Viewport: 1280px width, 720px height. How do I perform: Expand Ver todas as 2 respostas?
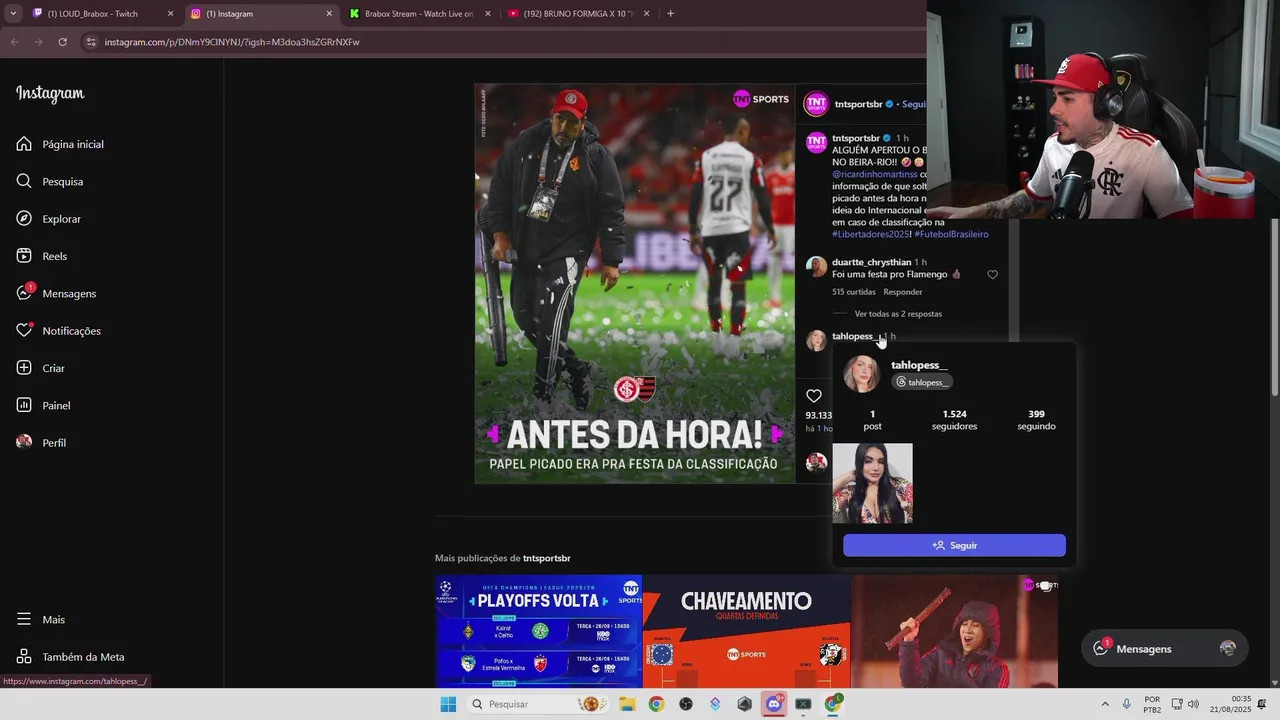pos(897,314)
